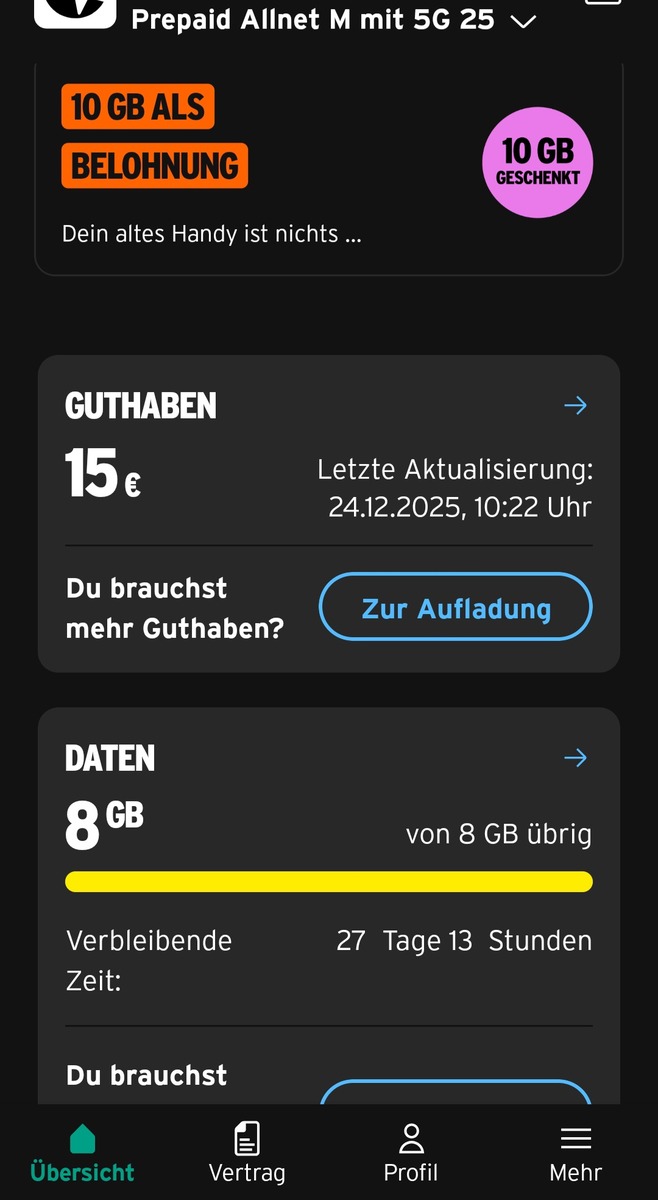Screen dimensions: 658x1200
Task: Switch to the Übersicht tab
Action: coord(82,1153)
